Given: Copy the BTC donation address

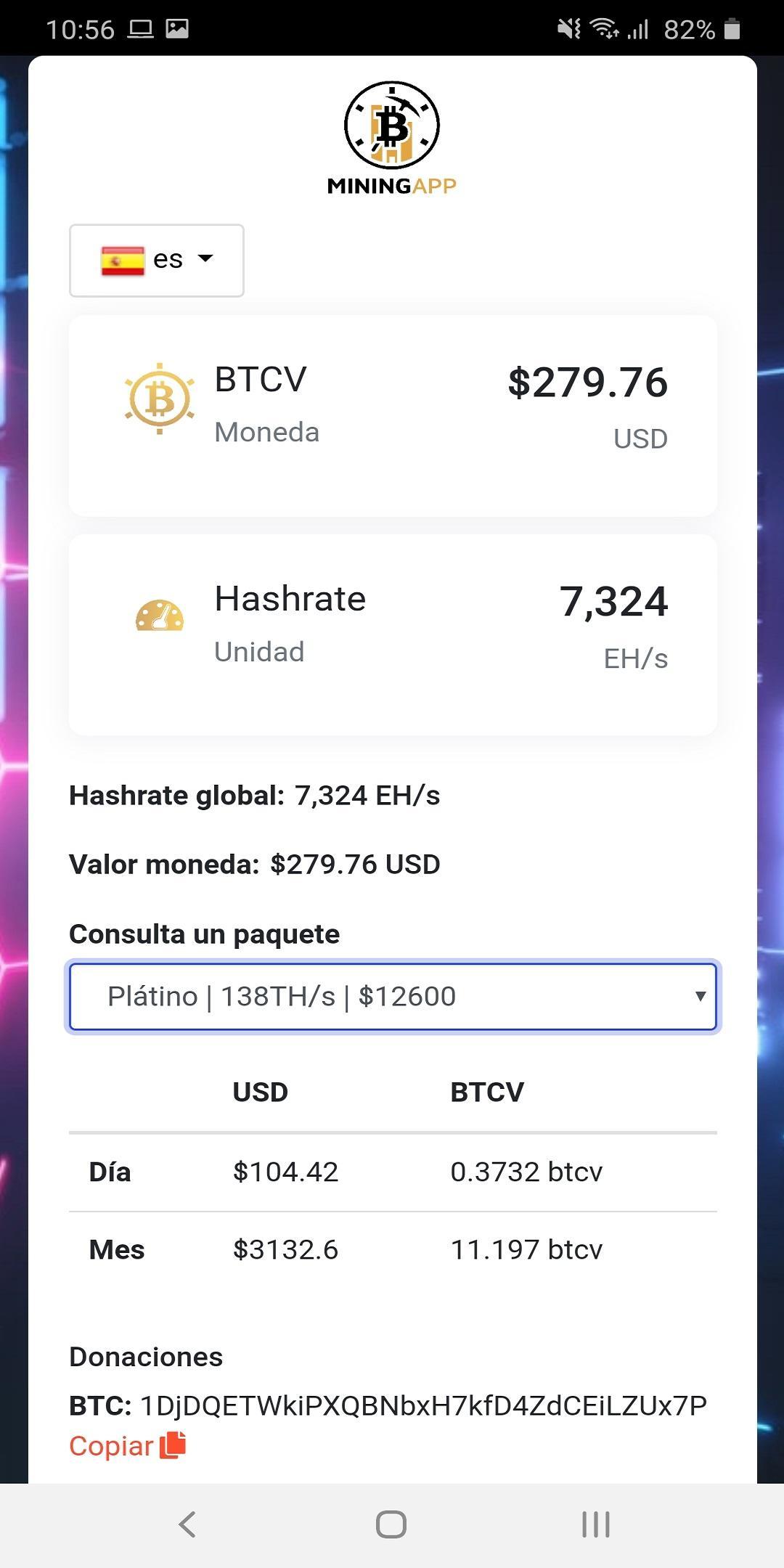Looking at the screenshot, I should point(128,1445).
